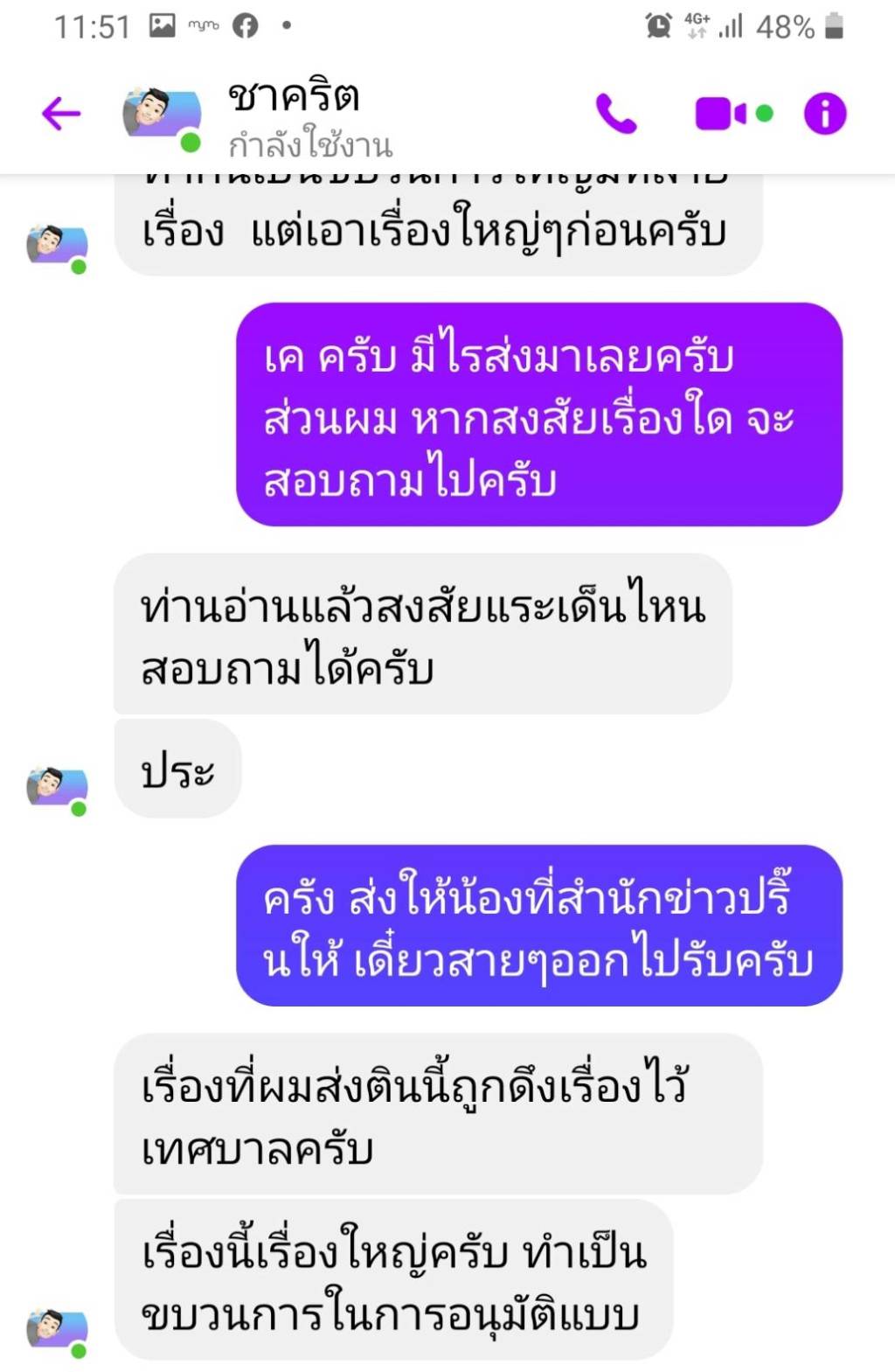This screenshot has height=1372, width=895.
Task: Open ชาคริต's profile from header name
Action: coord(294,97)
